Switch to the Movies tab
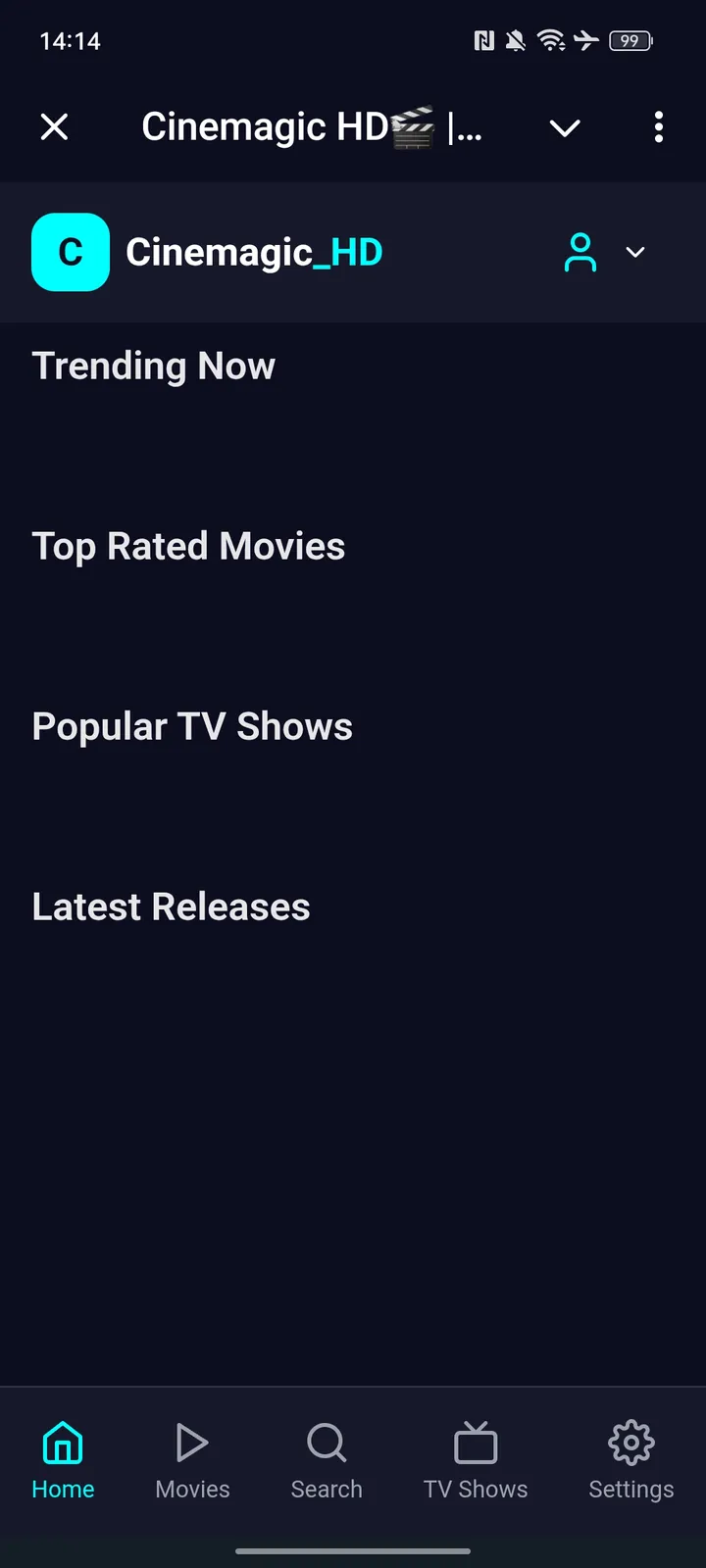Viewport: 706px width, 1568px height. (x=192, y=1460)
